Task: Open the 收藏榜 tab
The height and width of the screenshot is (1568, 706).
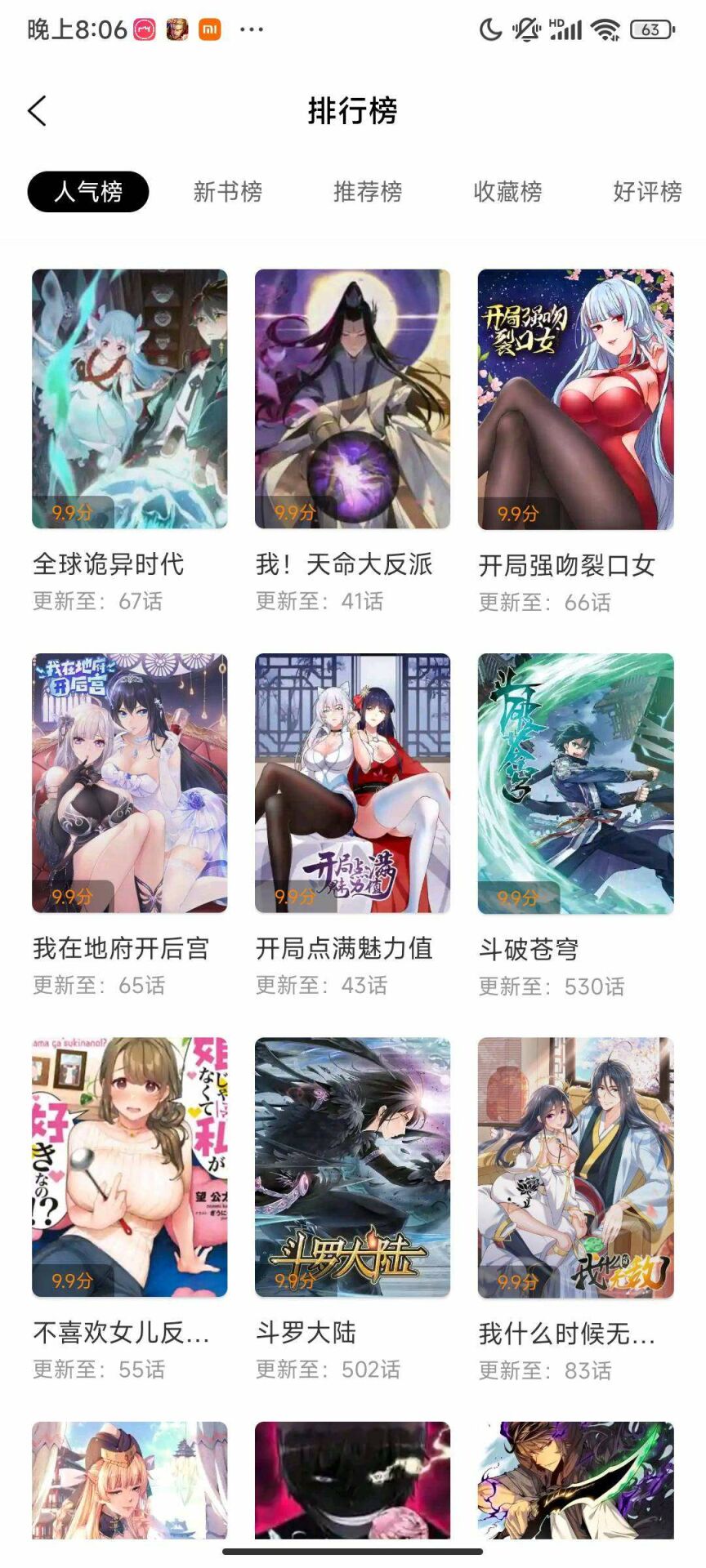Action: coord(507,192)
